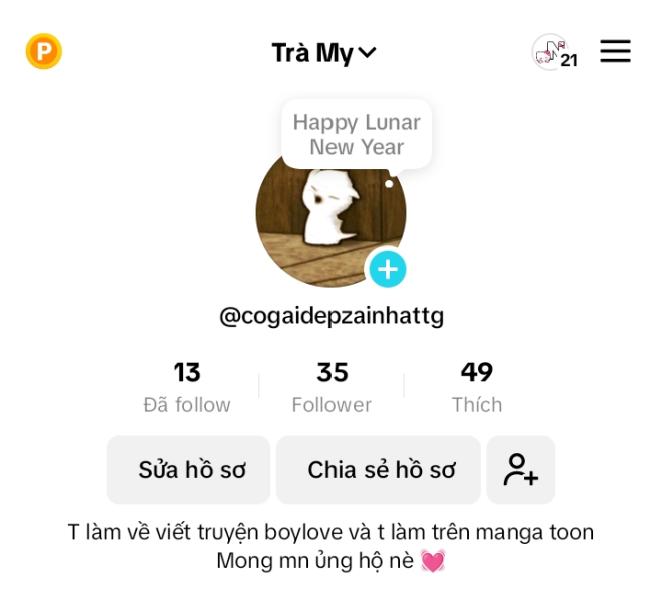Open profile views icon showing 21
The height and width of the screenshot is (600, 662).
pyautogui.click(x=555, y=53)
